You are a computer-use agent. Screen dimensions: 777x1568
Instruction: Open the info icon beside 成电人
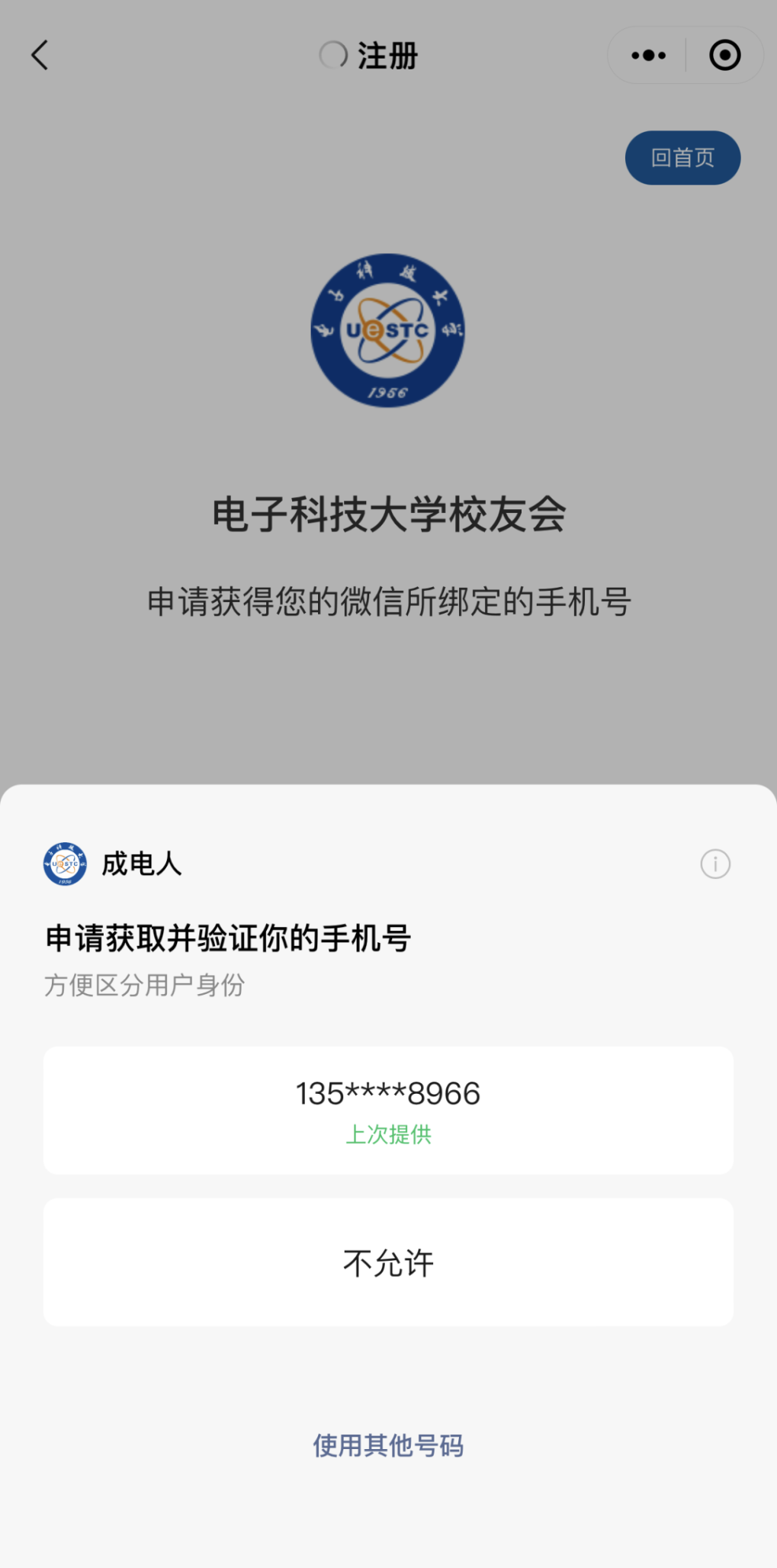pos(715,864)
